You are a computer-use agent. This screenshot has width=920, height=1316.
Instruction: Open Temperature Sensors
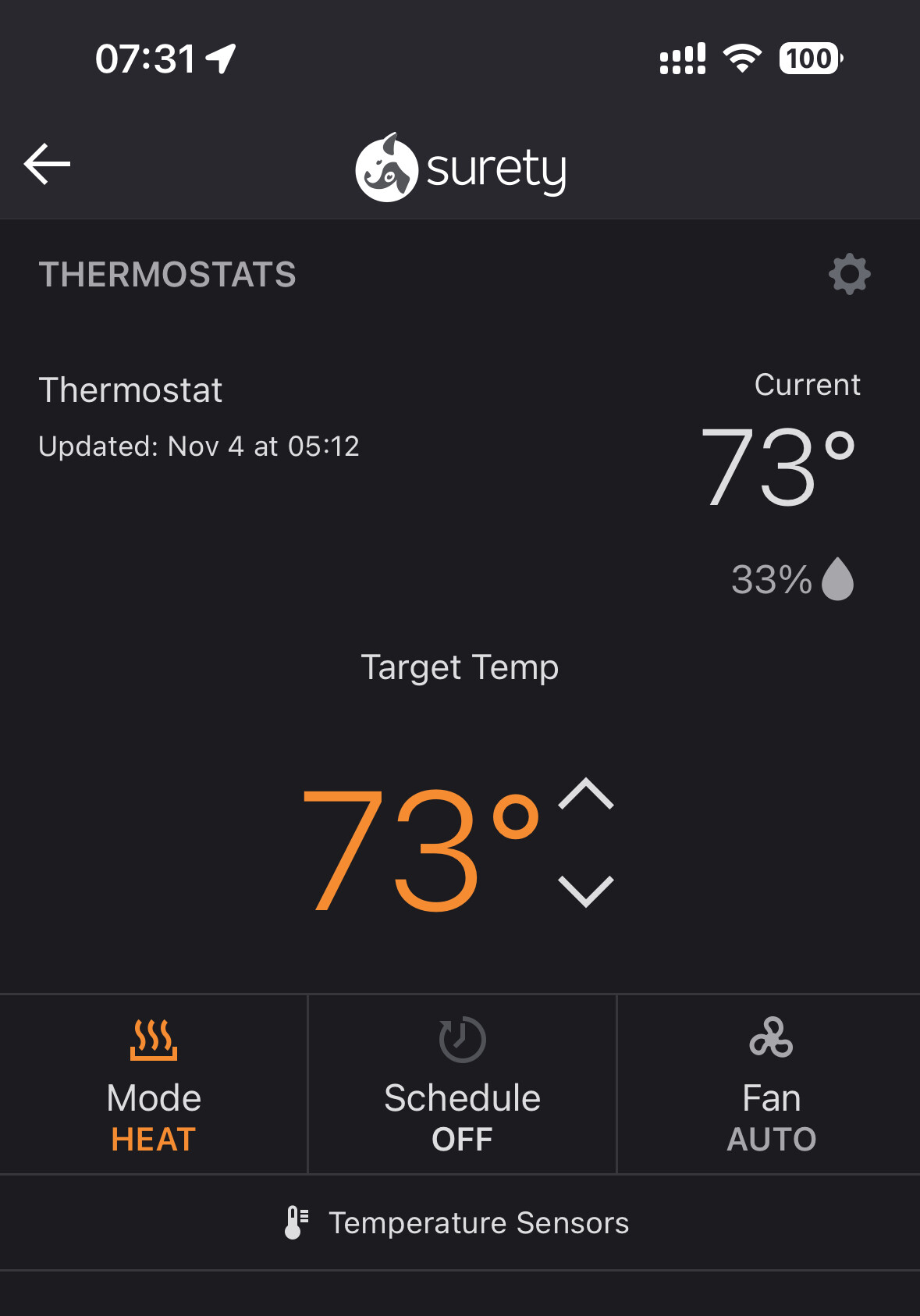coord(460,1223)
